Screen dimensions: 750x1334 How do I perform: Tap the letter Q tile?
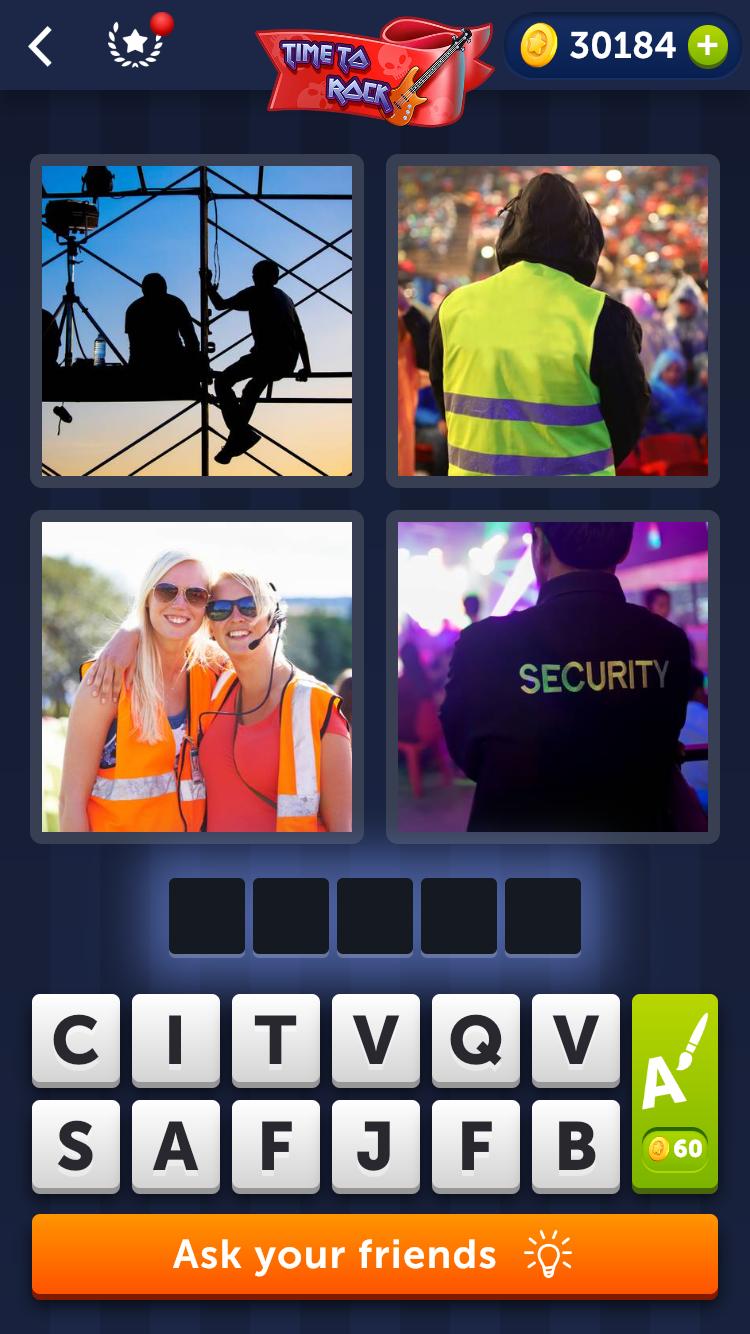(x=476, y=1040)
